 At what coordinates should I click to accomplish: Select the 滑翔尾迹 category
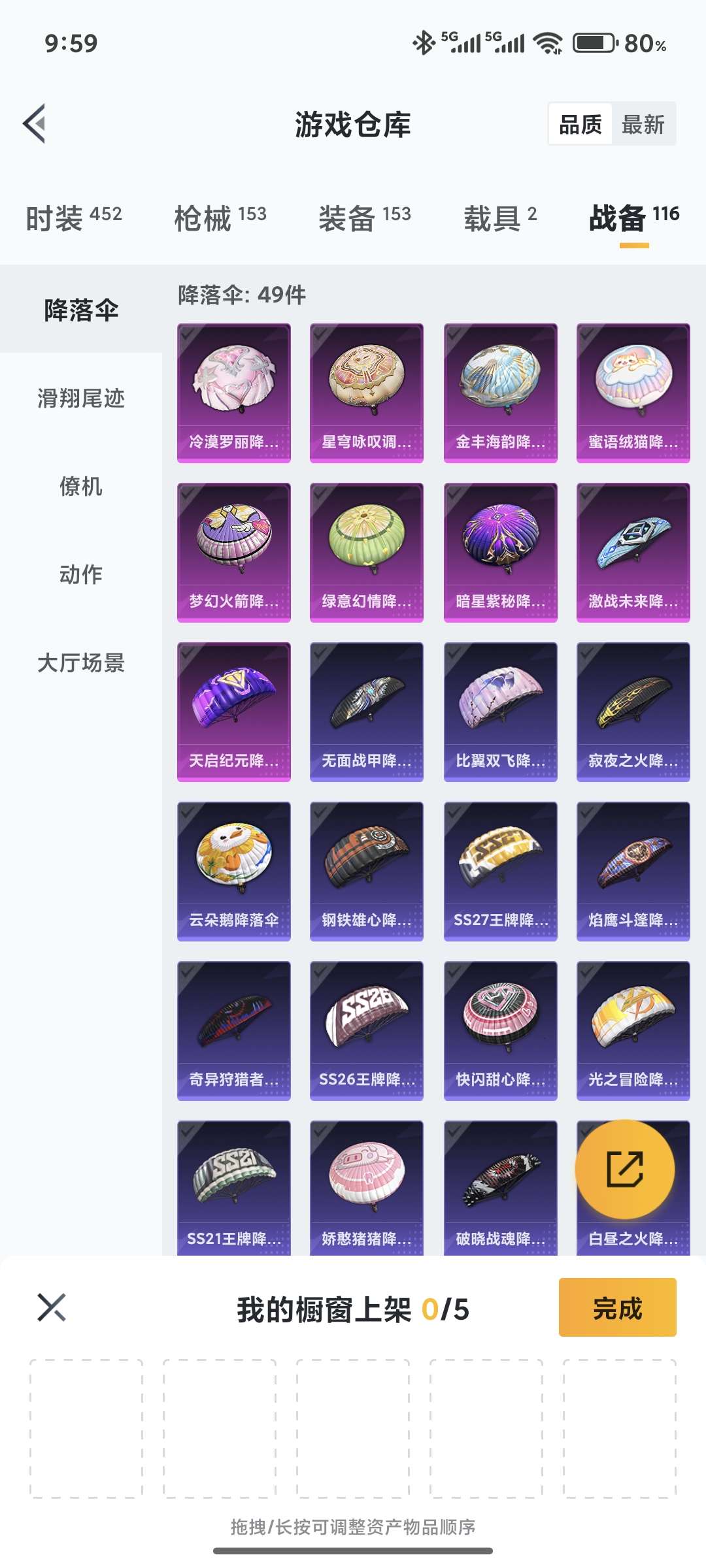click(81, 398)
